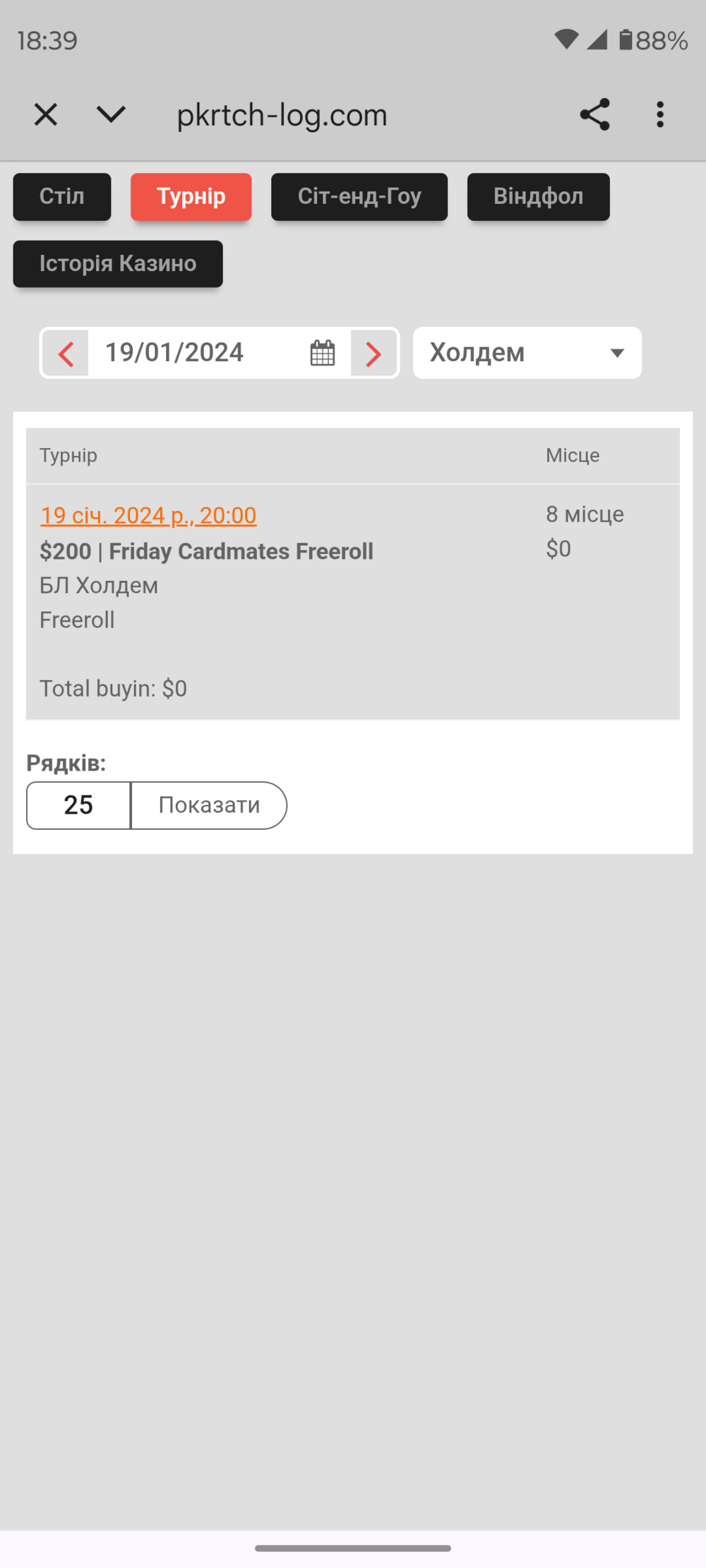
Task: Tap the Показати button
Action: point(209,805)
